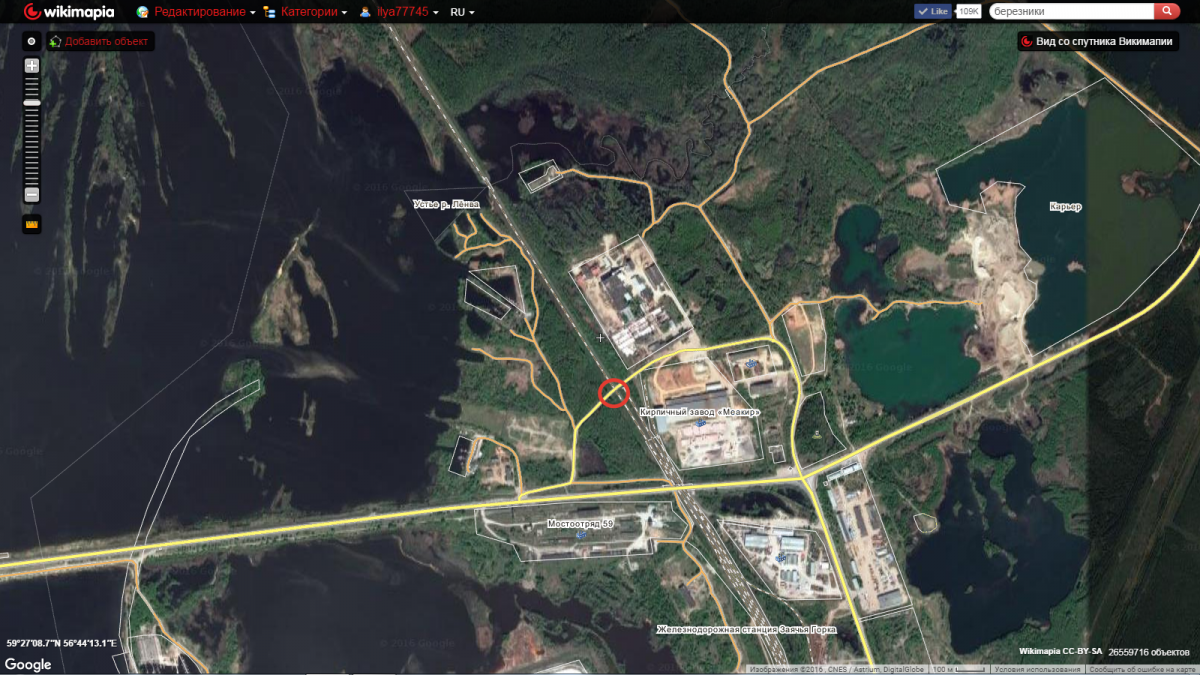Zoom in with the plus button
The image size is (1200, 675).
coord(32,66)
